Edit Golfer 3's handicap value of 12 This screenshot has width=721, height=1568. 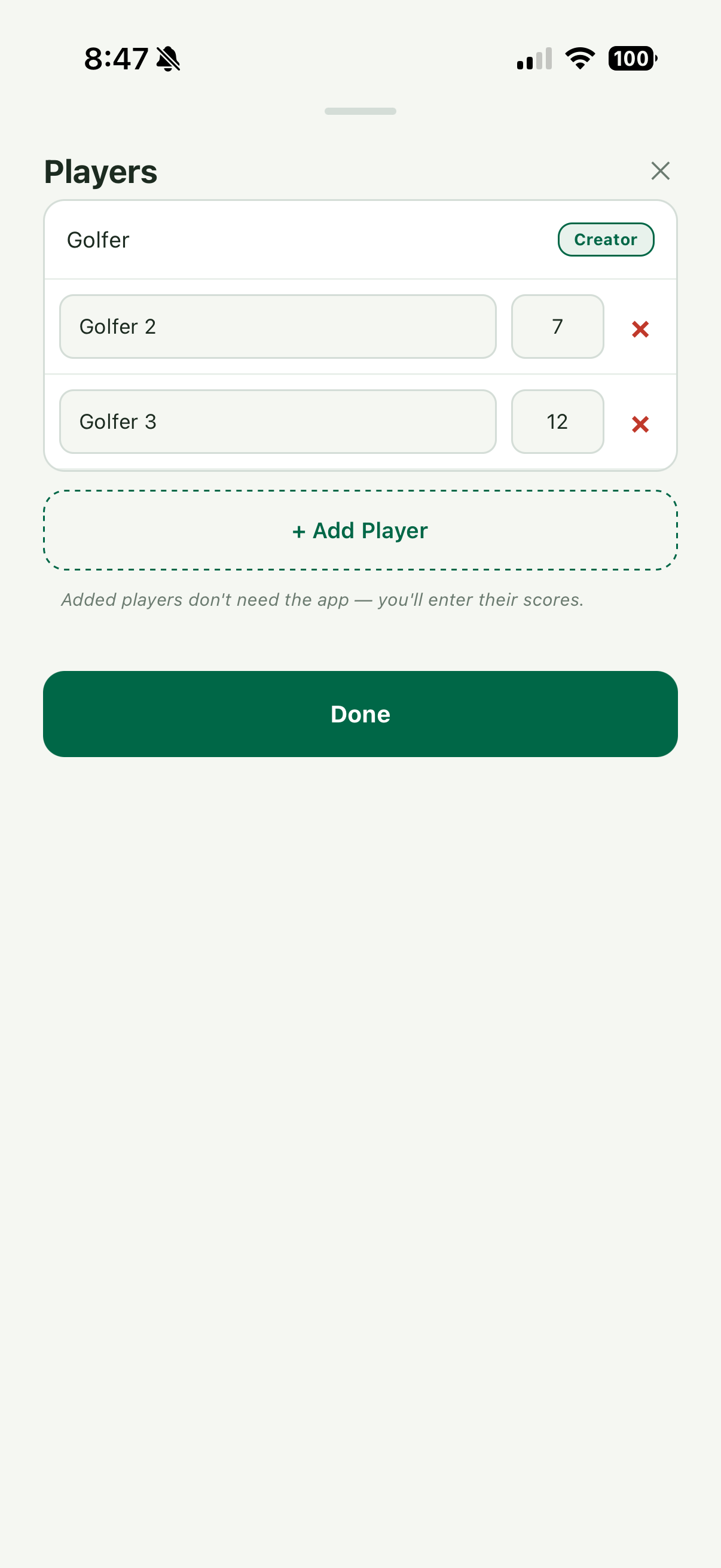point(557,421)
